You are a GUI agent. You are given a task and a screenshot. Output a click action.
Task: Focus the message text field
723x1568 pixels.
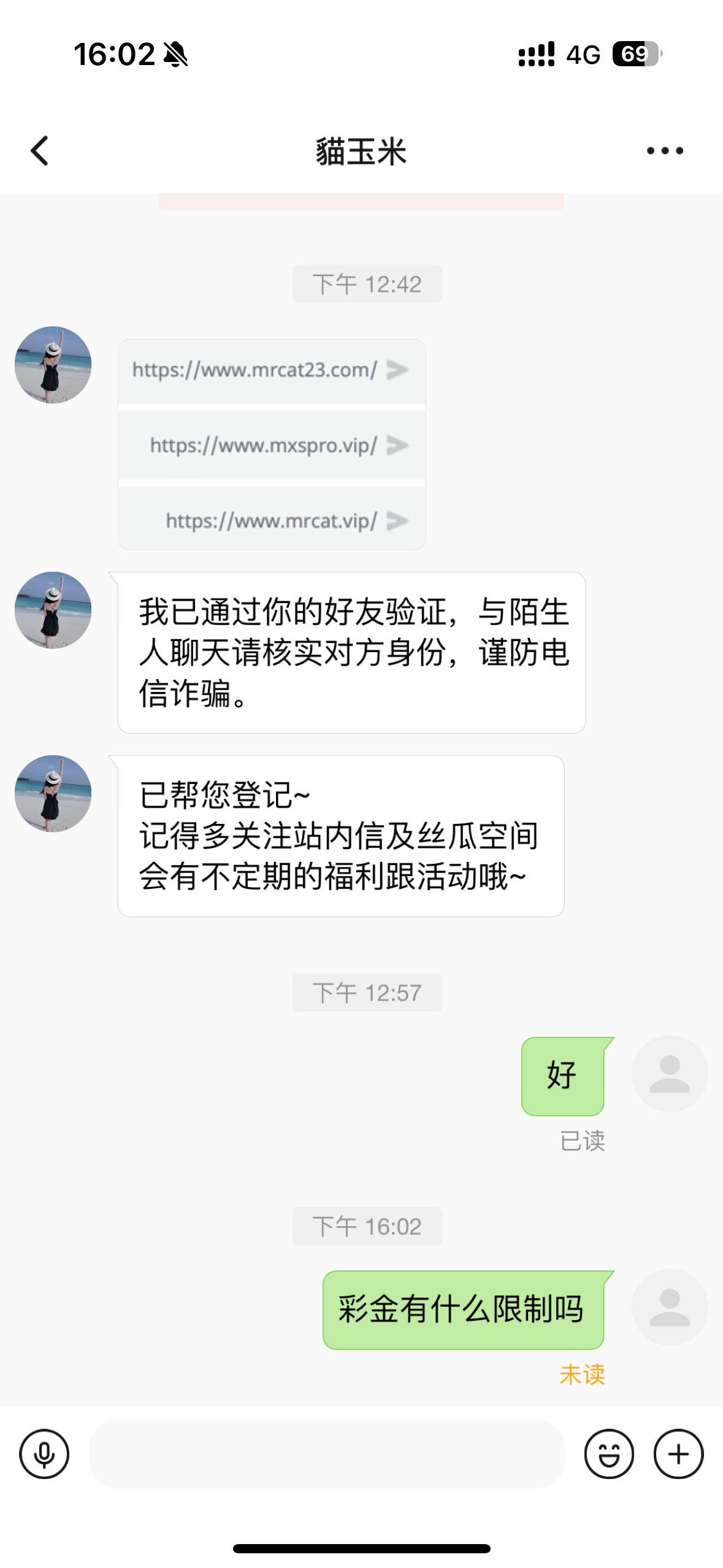point(326,1454)
